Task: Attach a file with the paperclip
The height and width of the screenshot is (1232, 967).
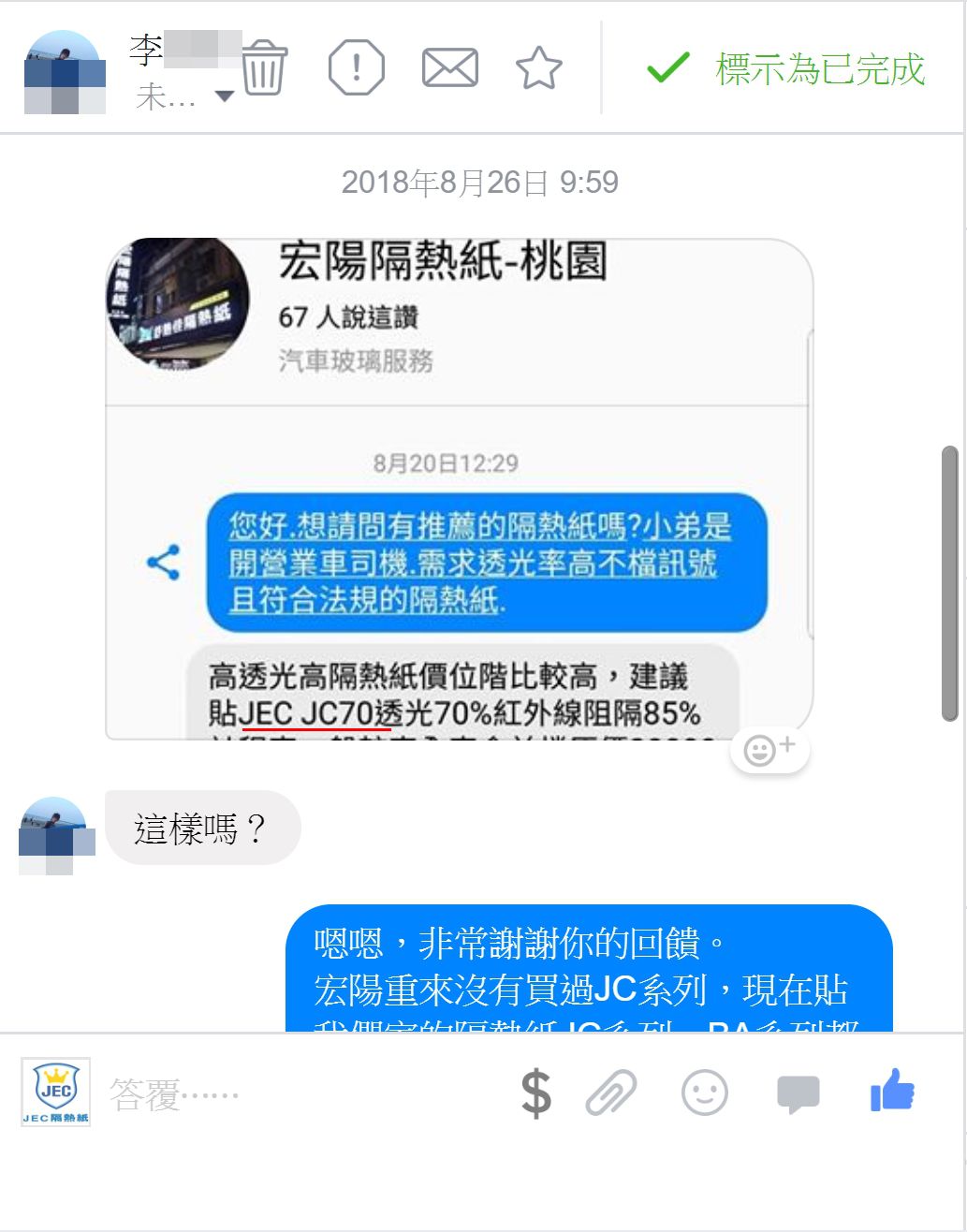Action: tap(611, 1093)
